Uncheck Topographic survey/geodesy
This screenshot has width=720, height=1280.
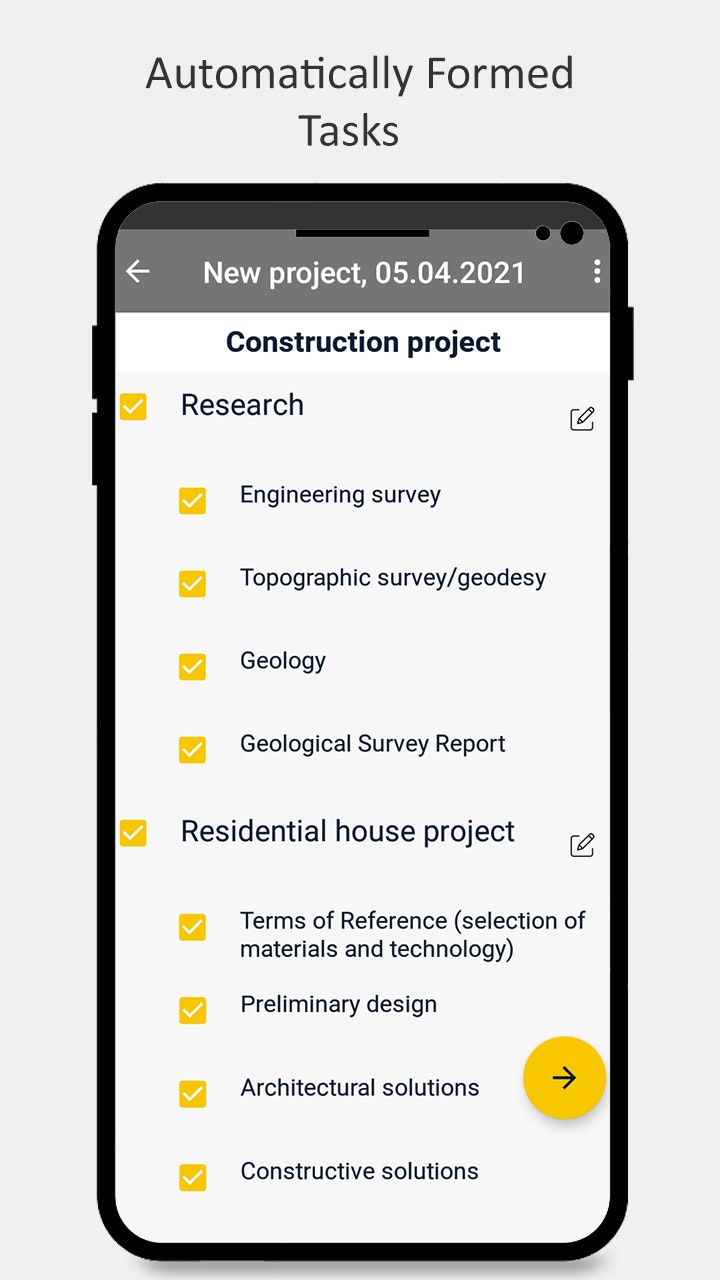(x=192, y=583)
